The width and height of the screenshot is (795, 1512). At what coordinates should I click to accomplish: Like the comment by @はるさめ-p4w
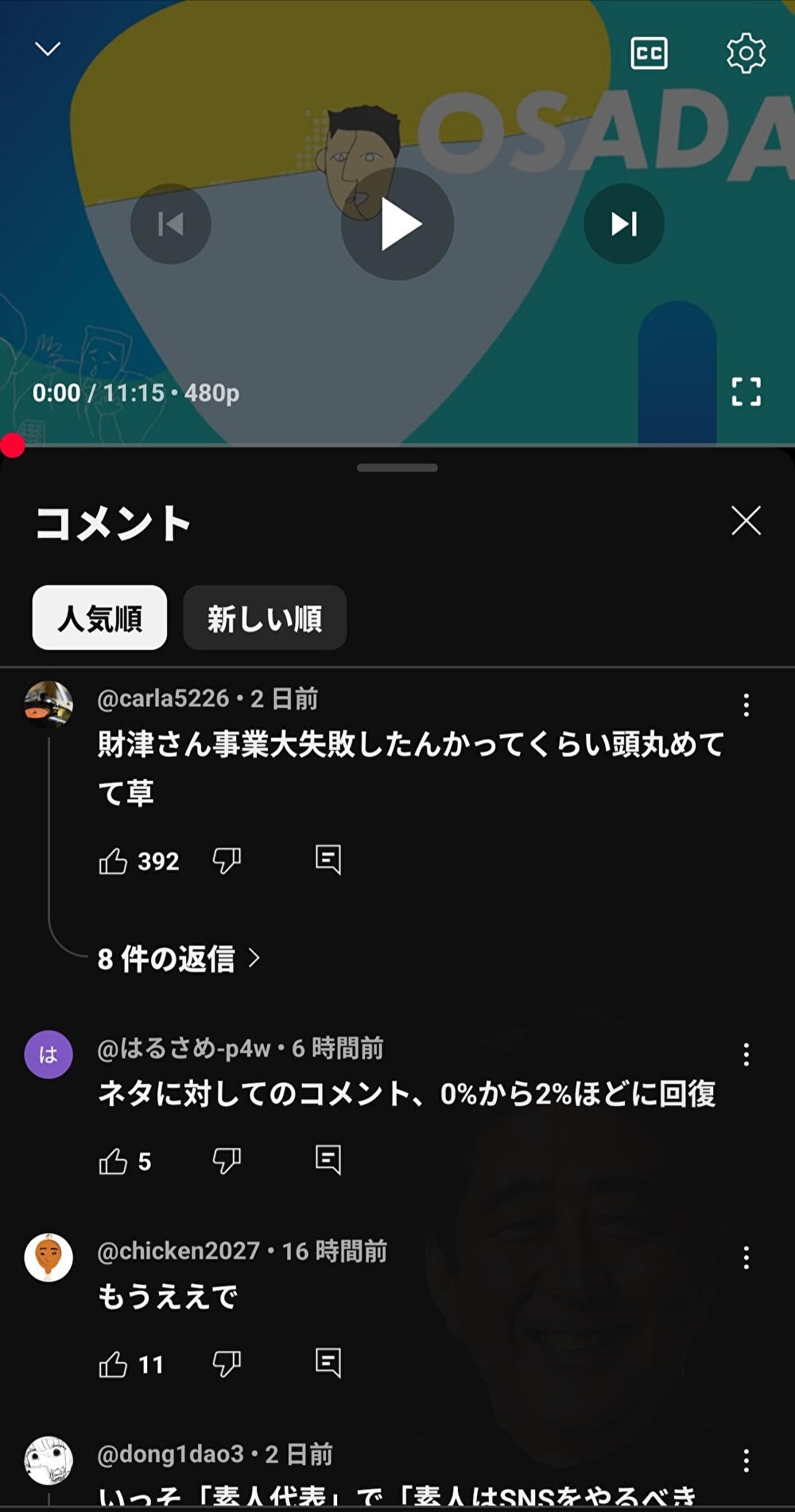click(113, 1161)
